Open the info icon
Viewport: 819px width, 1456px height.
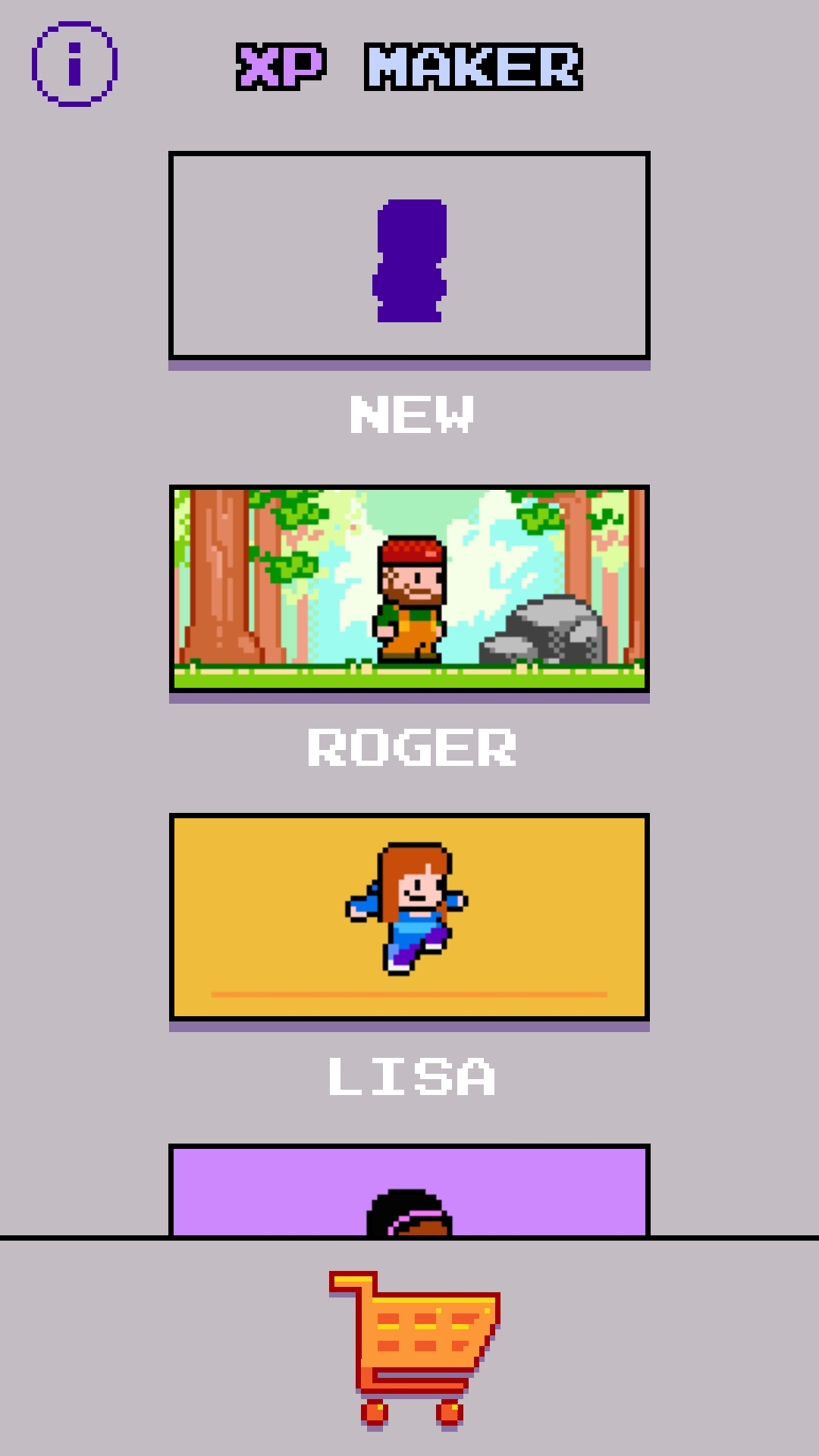(x=74, y=64)
